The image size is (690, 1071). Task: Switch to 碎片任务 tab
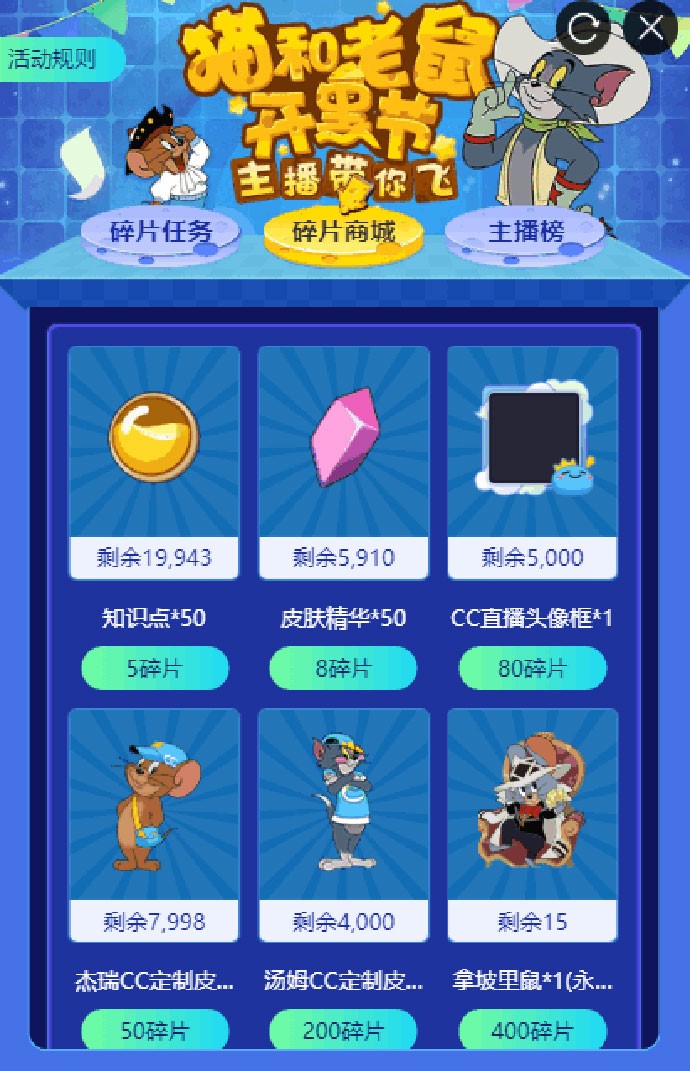pyautogui.click(x=161, y=232)
